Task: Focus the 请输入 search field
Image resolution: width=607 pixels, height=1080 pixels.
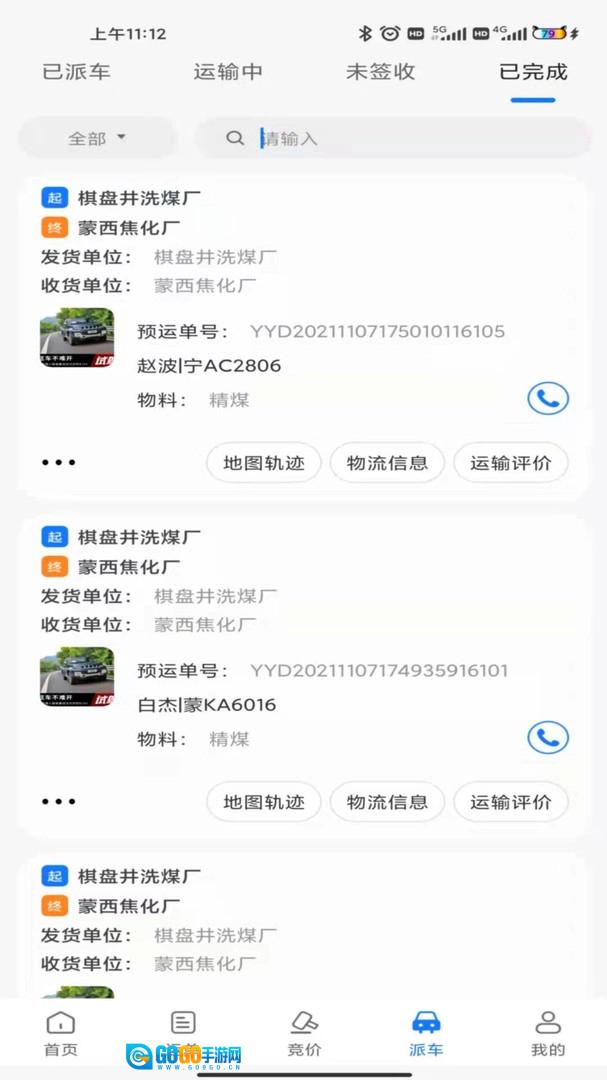Action: coord(393,138)
